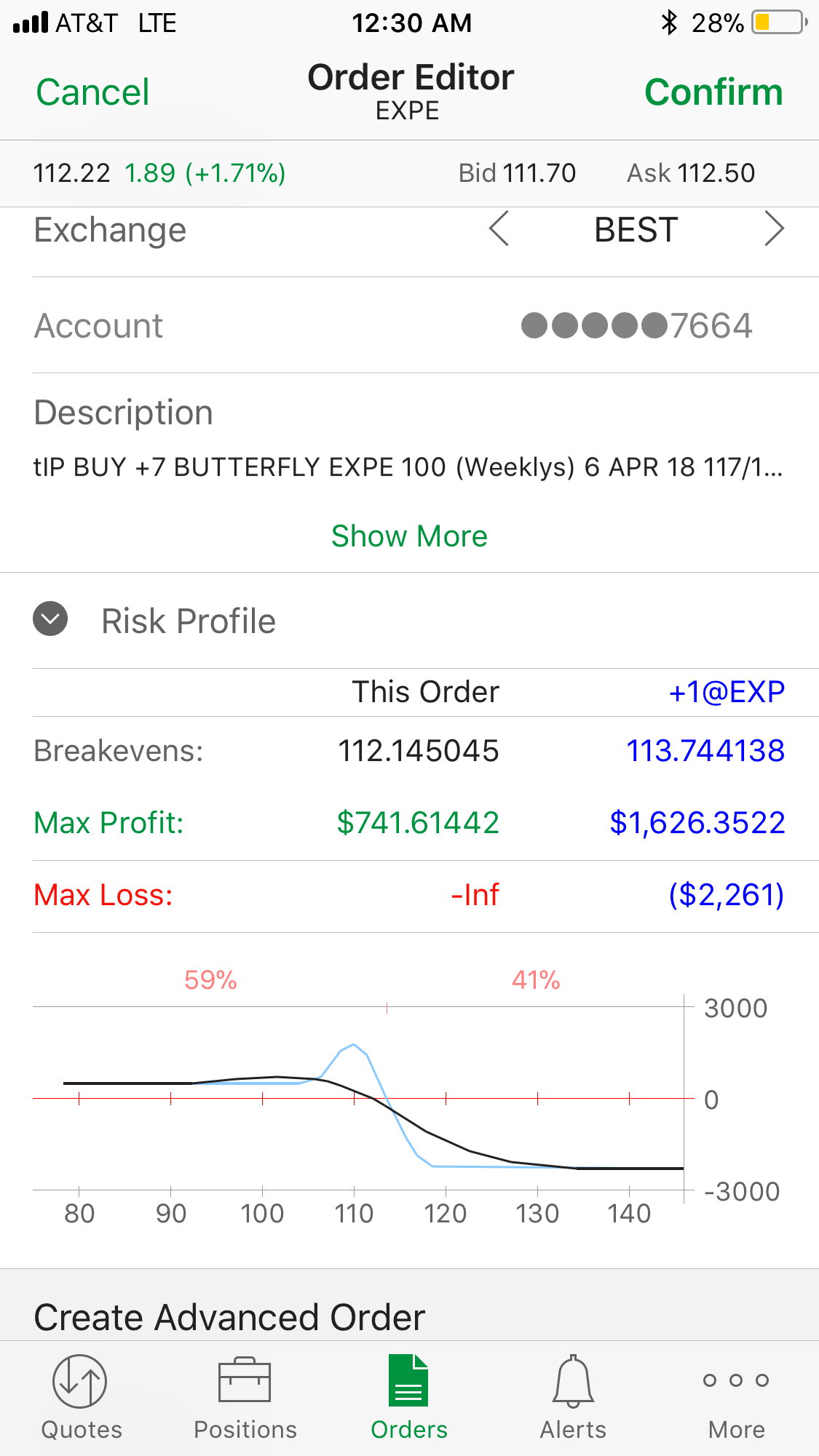Viewport: 819px width, 1456px height.
Task: Select previous exchange with left arrow
Action: coord(499,229)
